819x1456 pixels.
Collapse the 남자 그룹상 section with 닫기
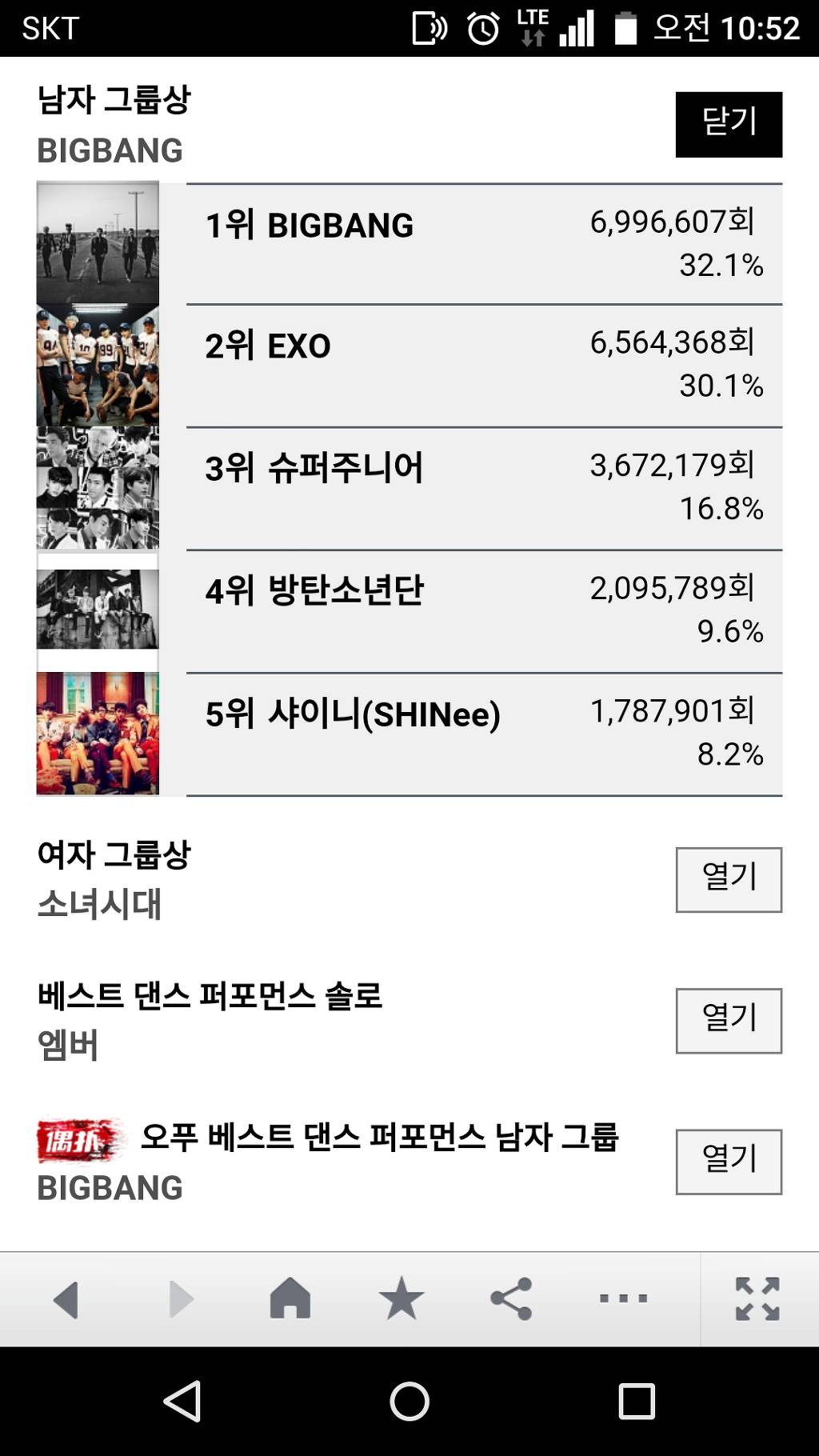pos(729,124)
